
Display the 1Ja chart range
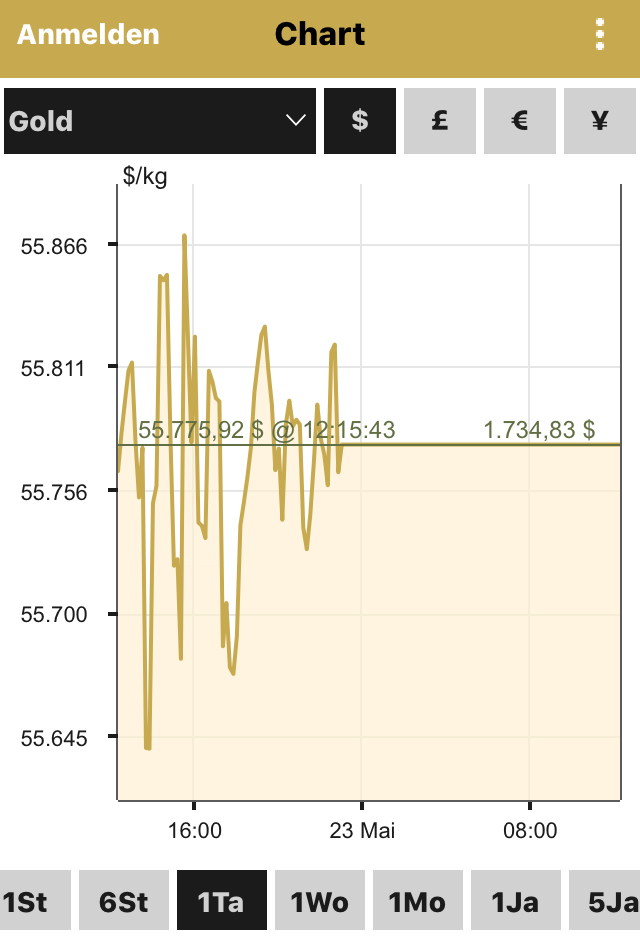click(516, 901)
